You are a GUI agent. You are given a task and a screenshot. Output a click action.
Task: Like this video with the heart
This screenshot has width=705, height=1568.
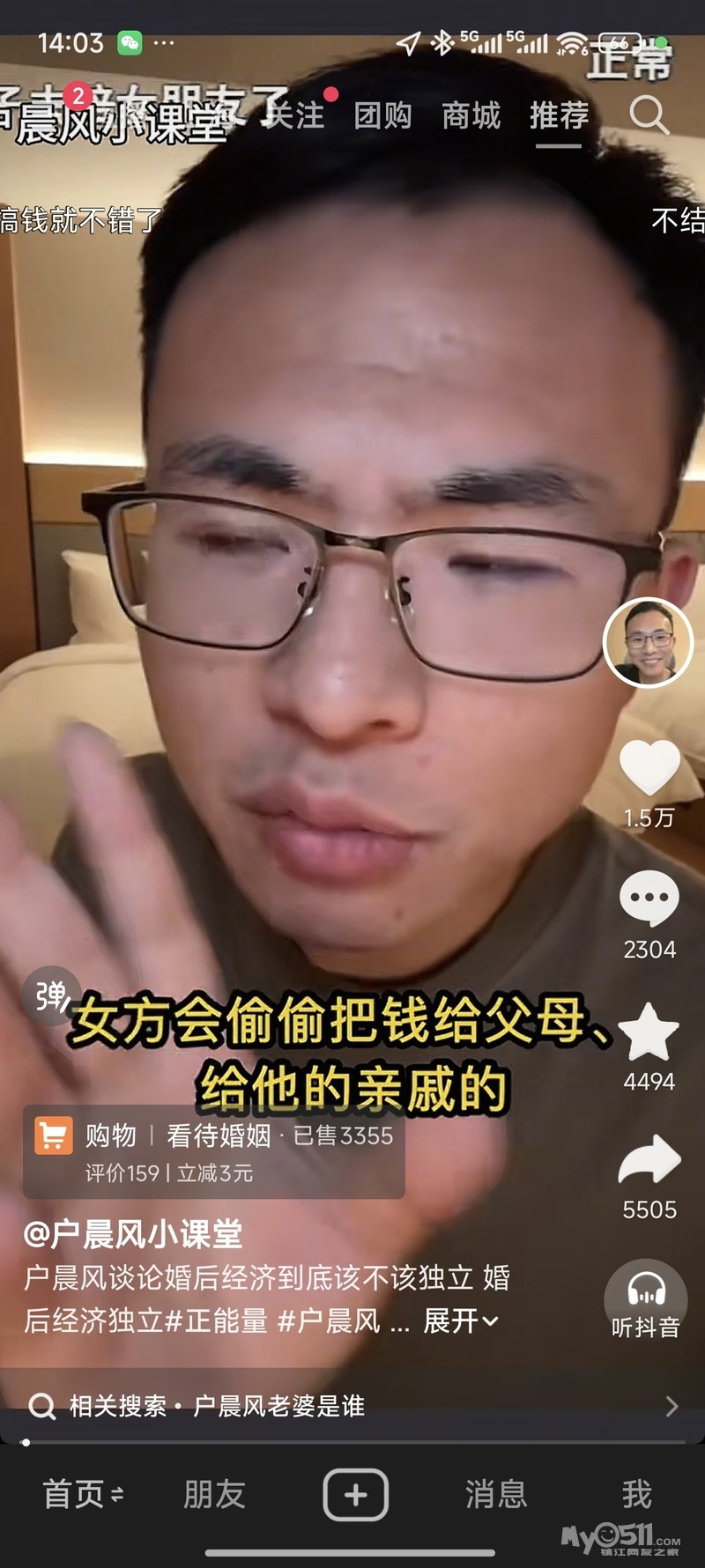point(649,767)
